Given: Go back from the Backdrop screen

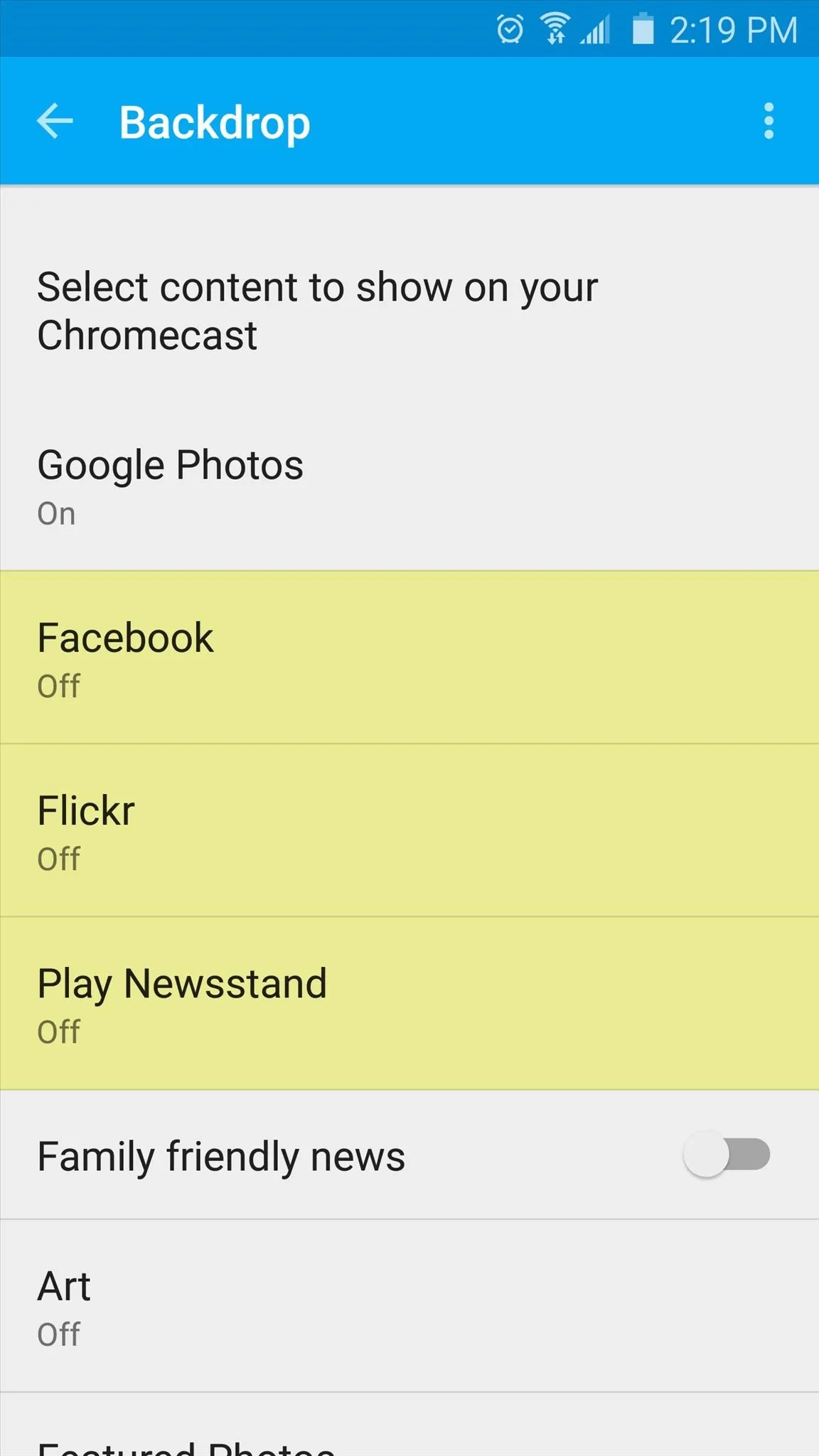Looking at the screenshot, I should click(x=55, y=121).
